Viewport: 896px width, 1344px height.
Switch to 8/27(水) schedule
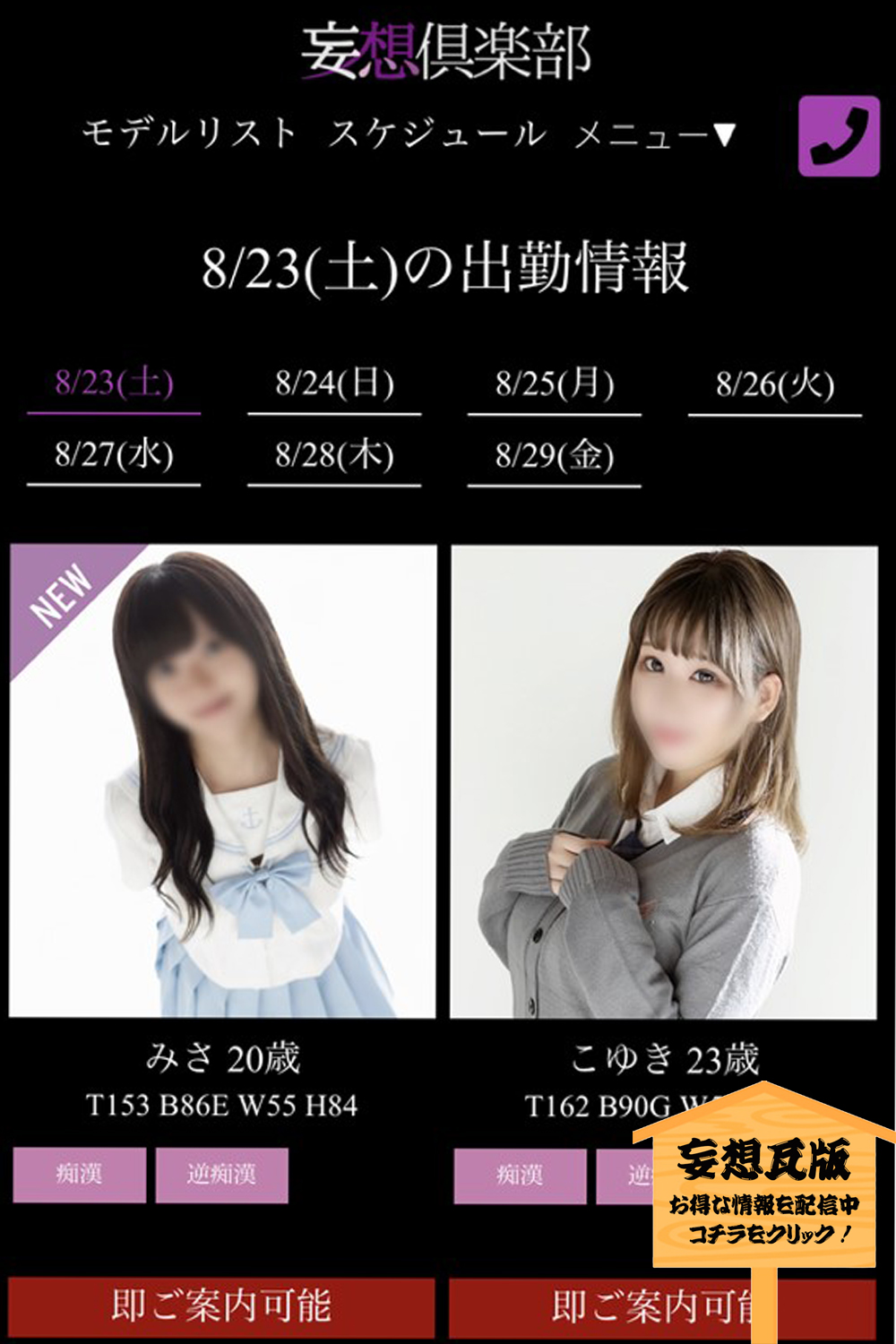pos(114,455)
